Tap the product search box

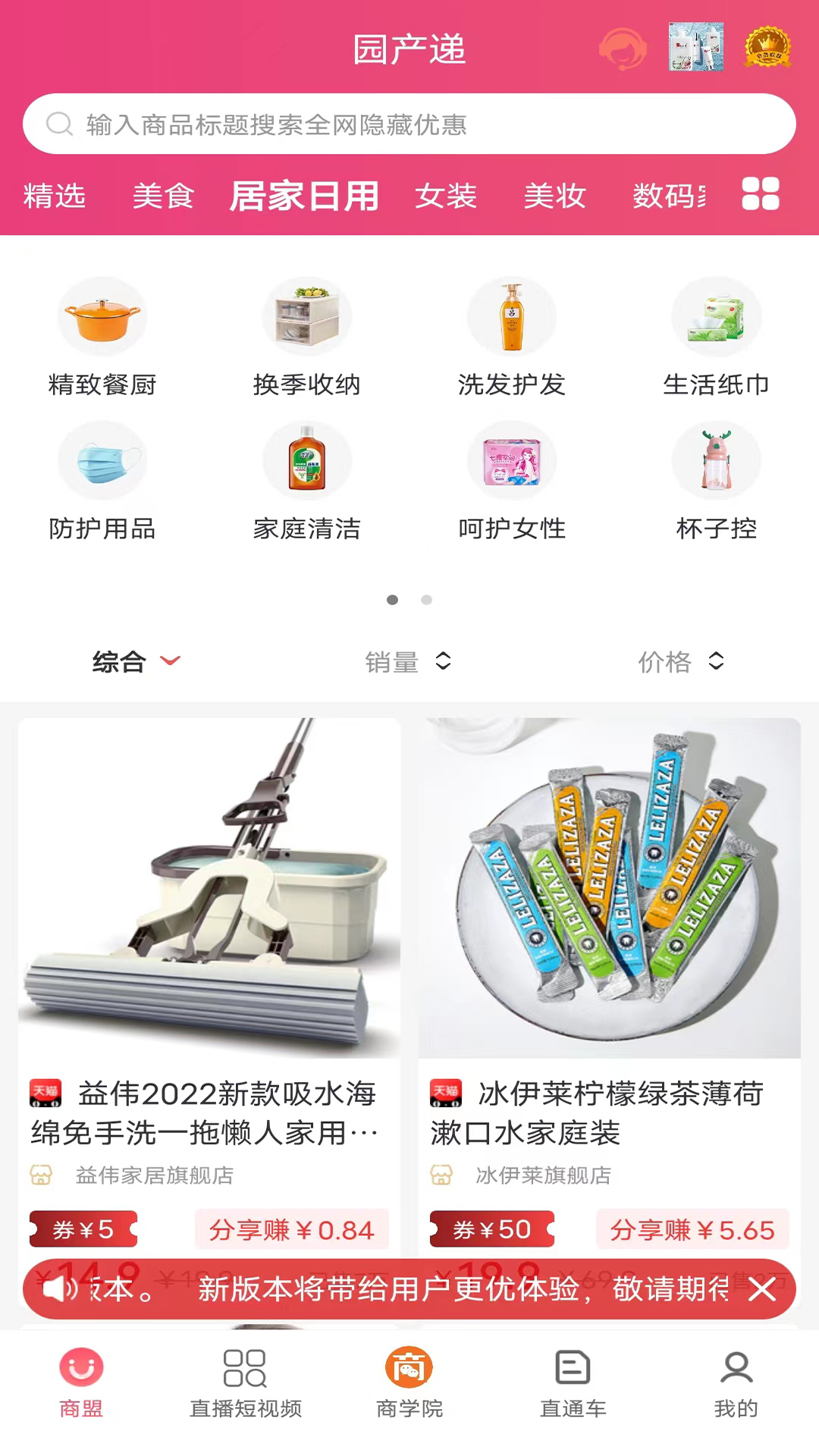click(409, 124)
